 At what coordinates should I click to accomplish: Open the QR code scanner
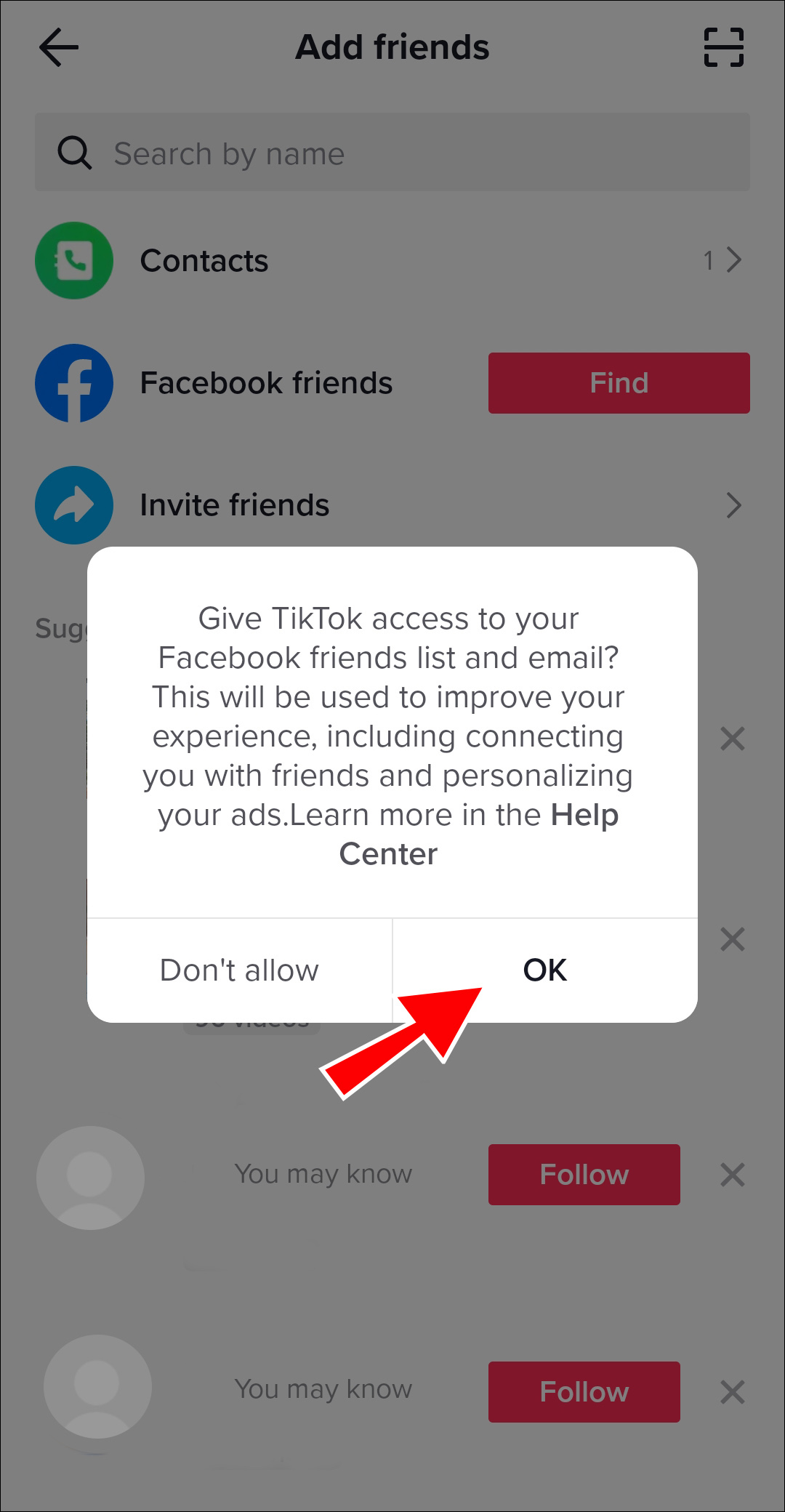coord(723,48)
